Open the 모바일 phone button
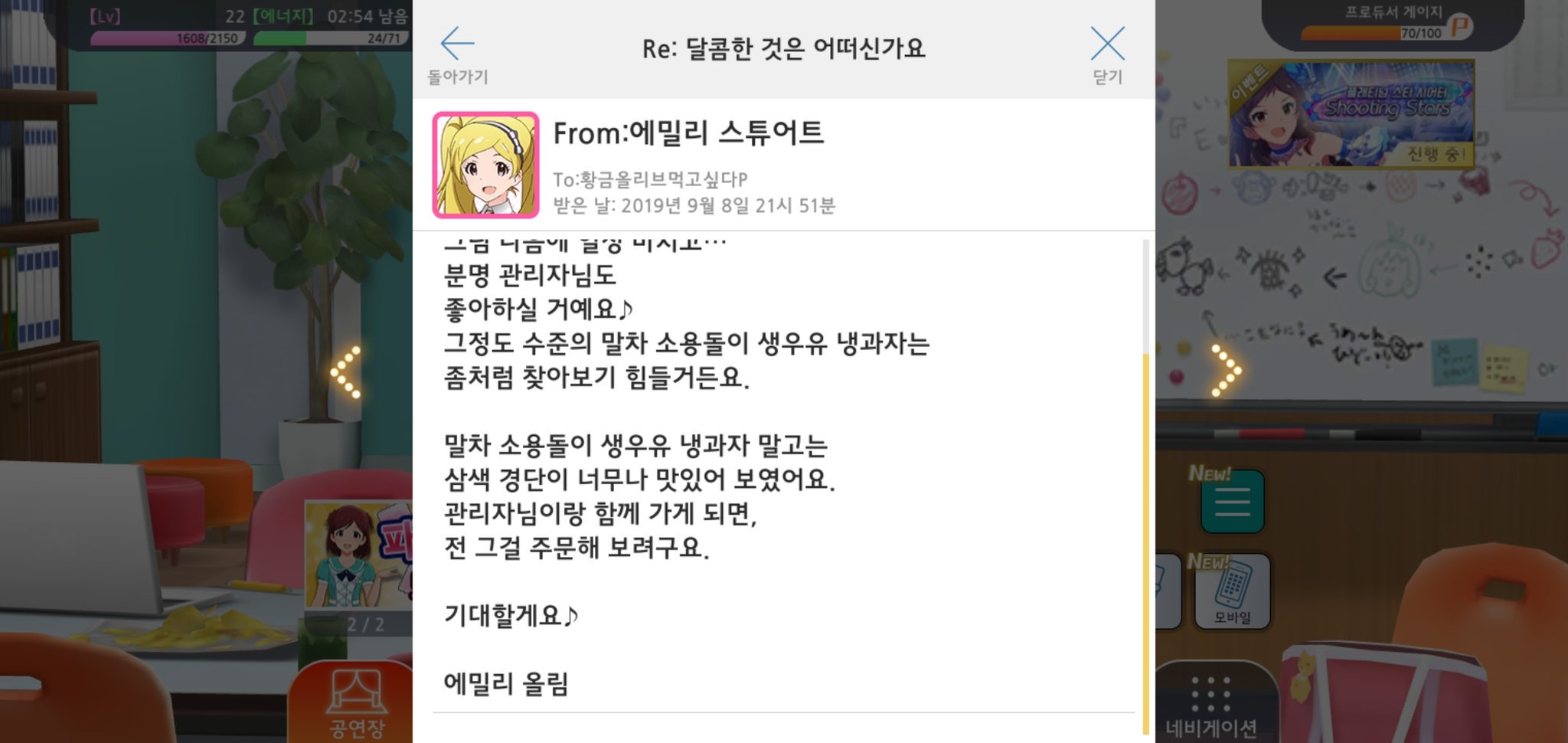Screen dimensions: 1568x743 tap(1232, 591)
